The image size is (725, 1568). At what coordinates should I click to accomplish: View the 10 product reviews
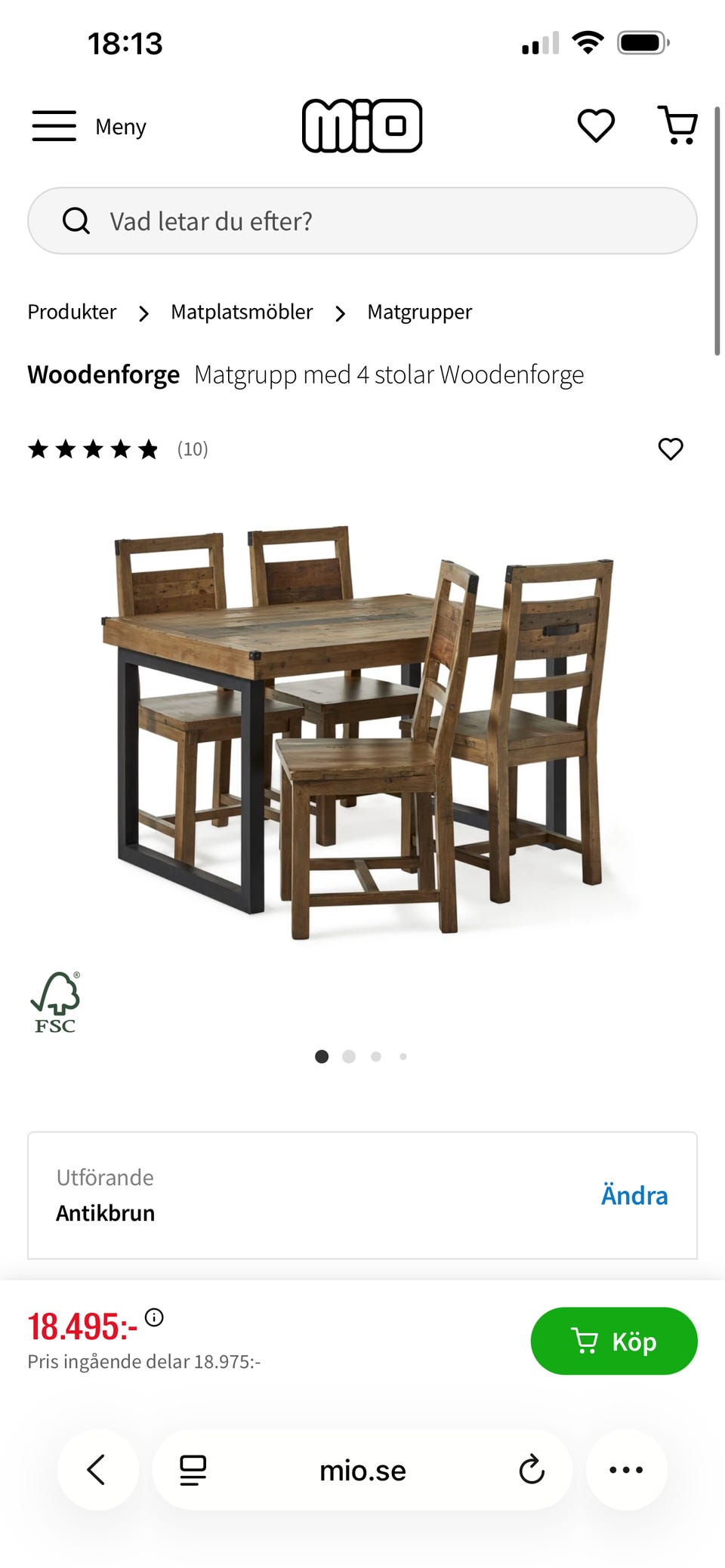point(192,449)
